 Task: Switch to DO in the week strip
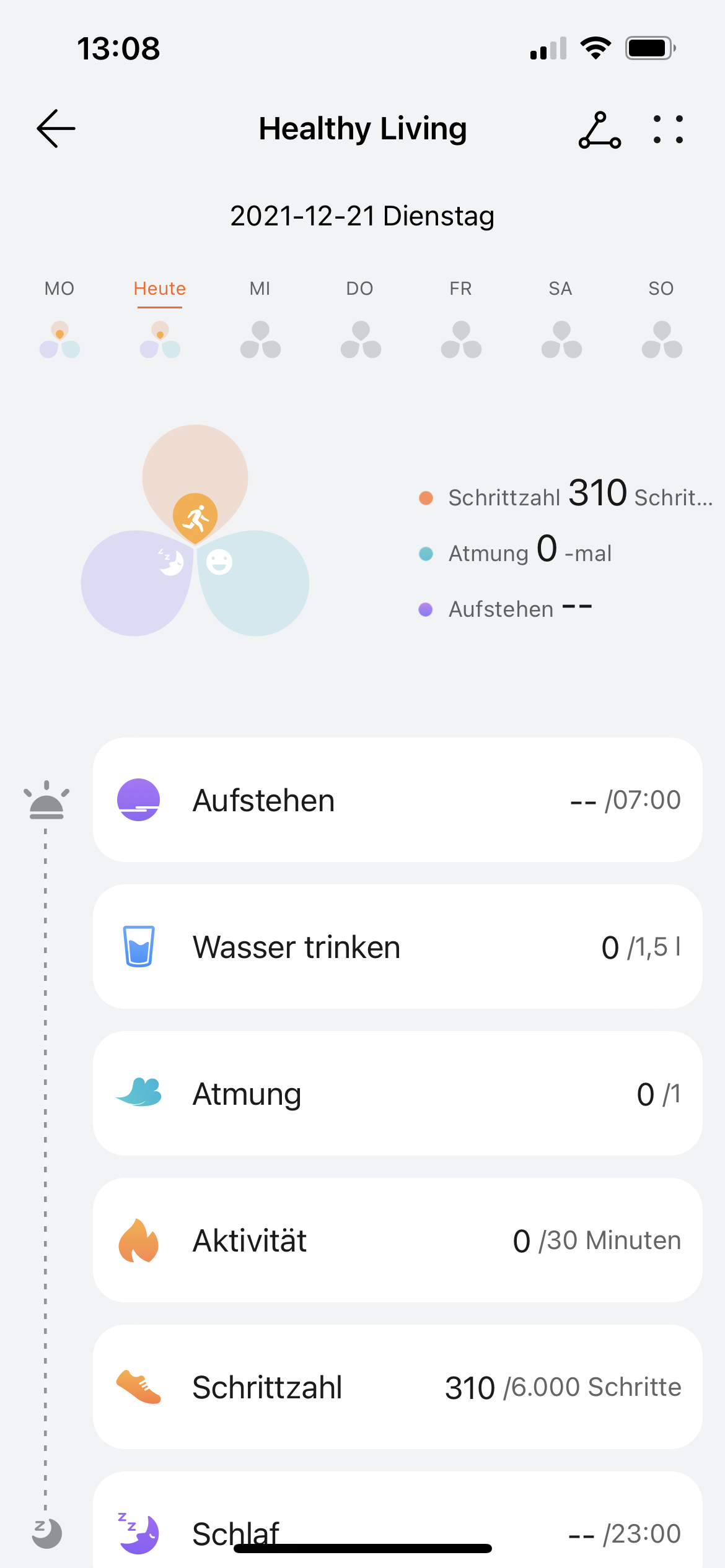click(360, 321)
